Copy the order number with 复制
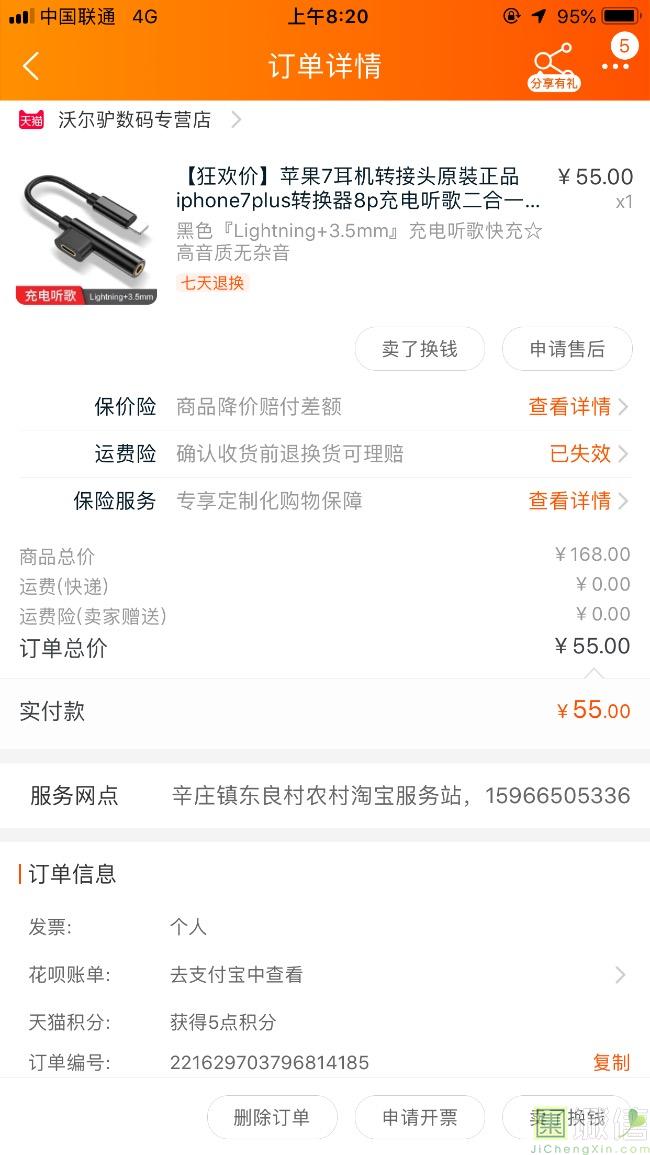The width and height of the screenshot is (650, 1155). [611, 1062]
